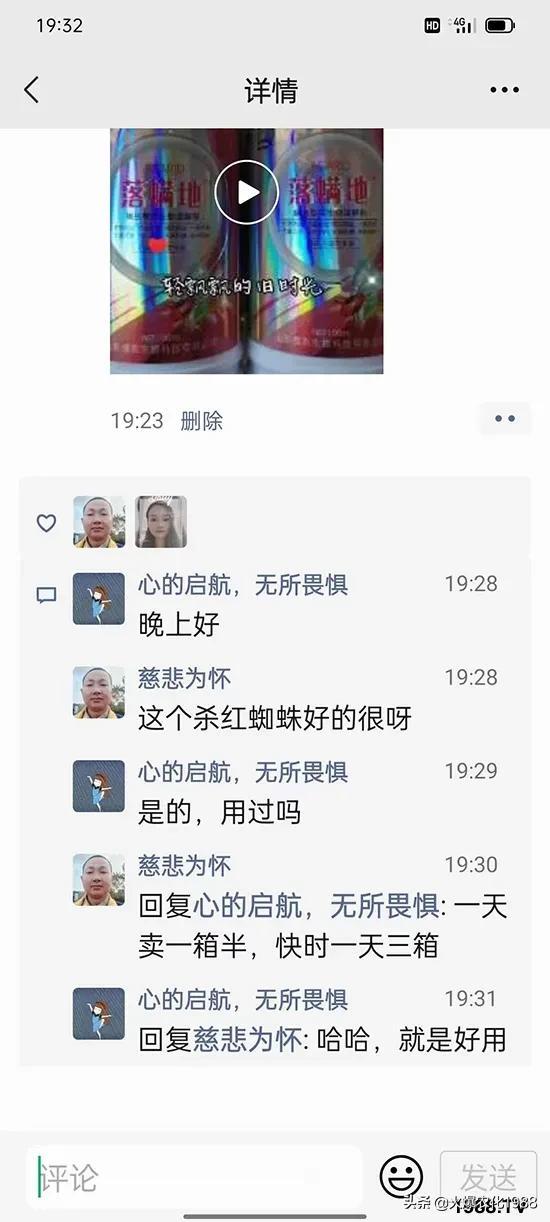Open the first liker's profile photo (monk)
The image size is (550, 1222).
(99, 522)
